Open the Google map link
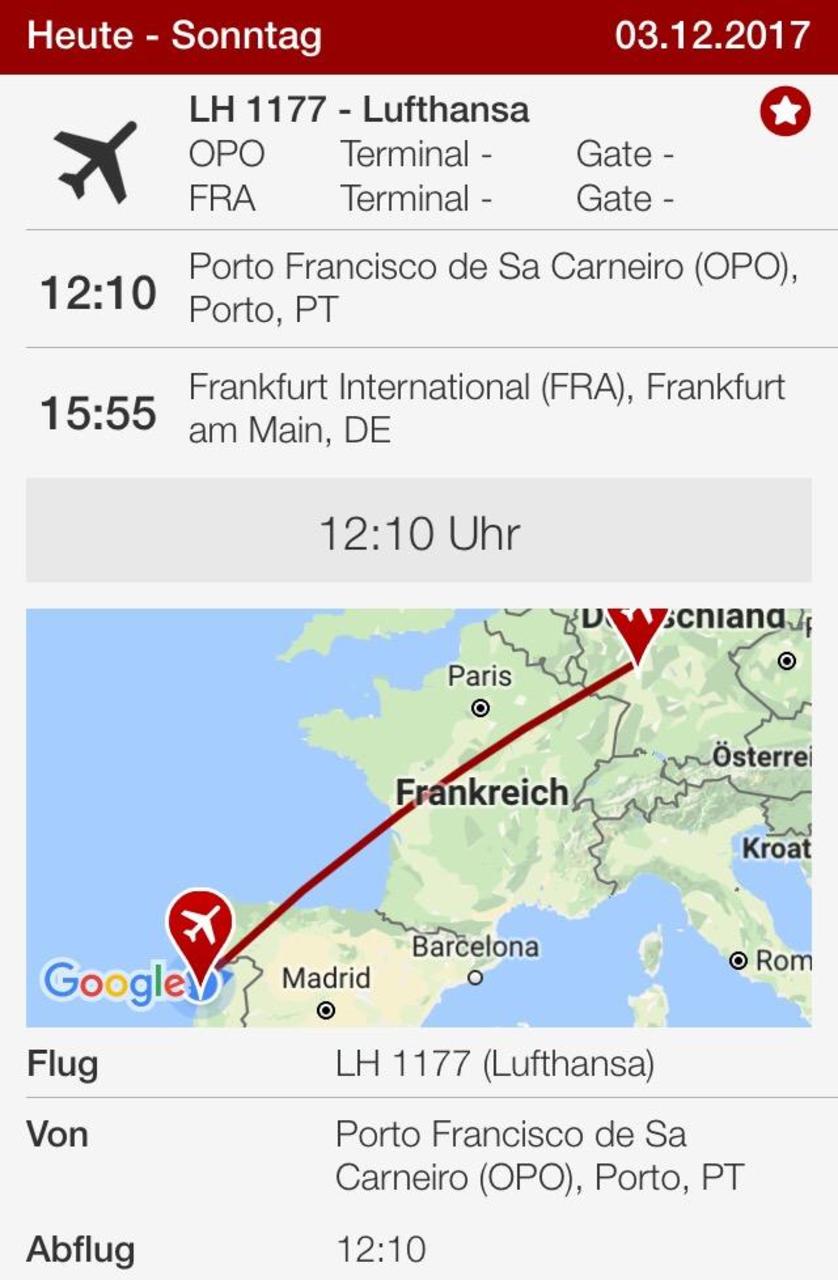Viewport: 838px width, 1280px height. [x=112, y=982]
